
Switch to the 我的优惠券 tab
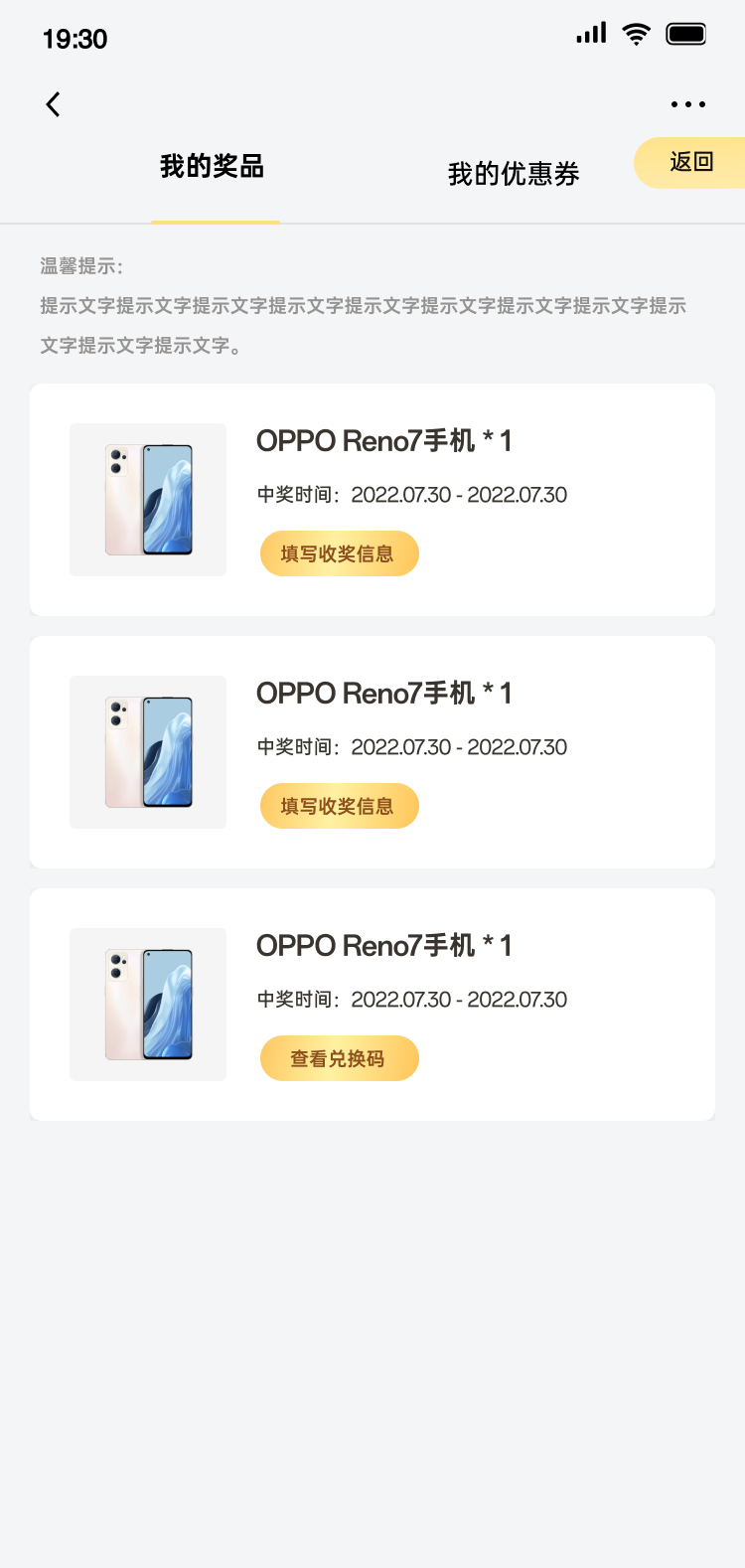point(514,174)
